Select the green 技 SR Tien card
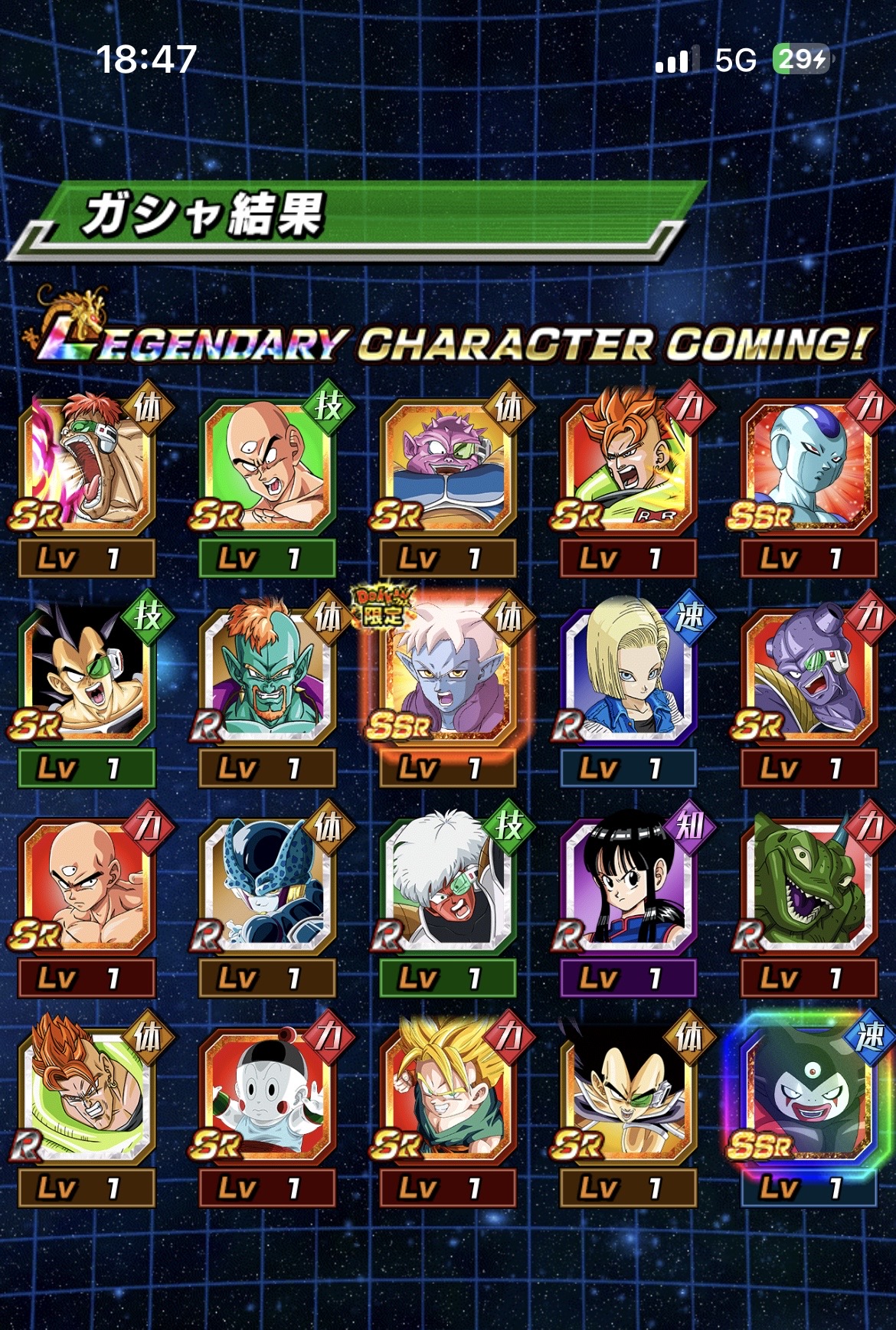896x1330 pixels. coord(267,465)
